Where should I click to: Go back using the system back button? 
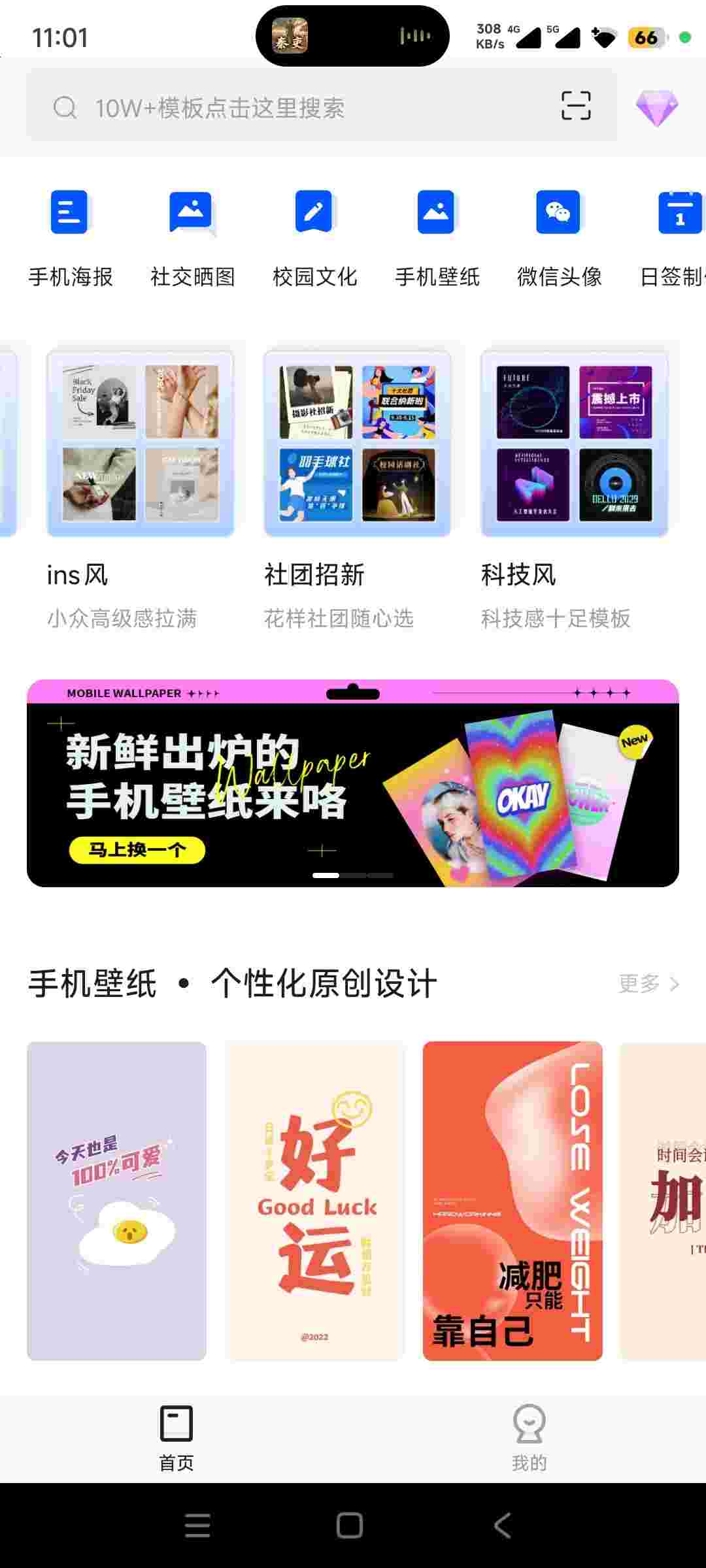point(502,1526)
